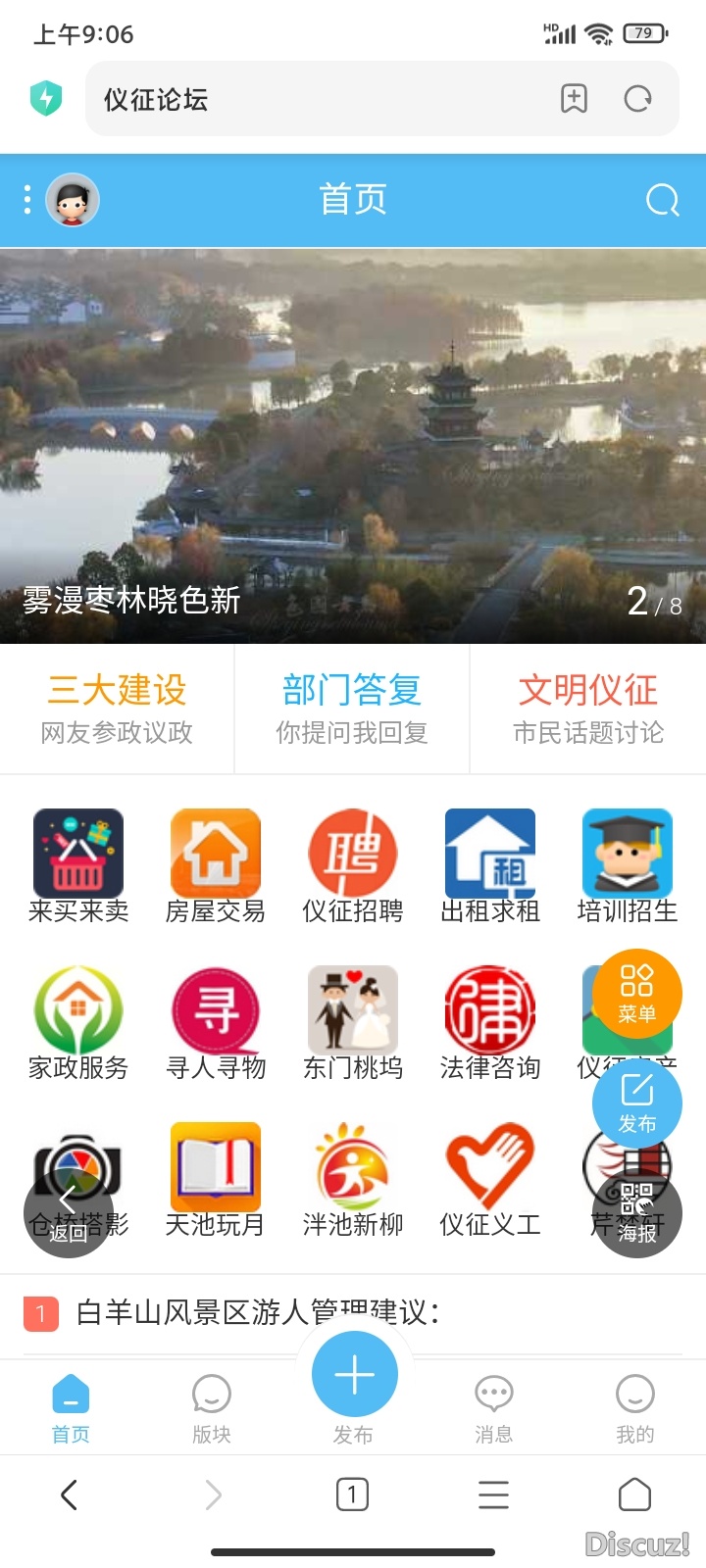The image size is (706, 1568).
Task: Open the 部门答复 section
Action: click(x=352, y=708)
